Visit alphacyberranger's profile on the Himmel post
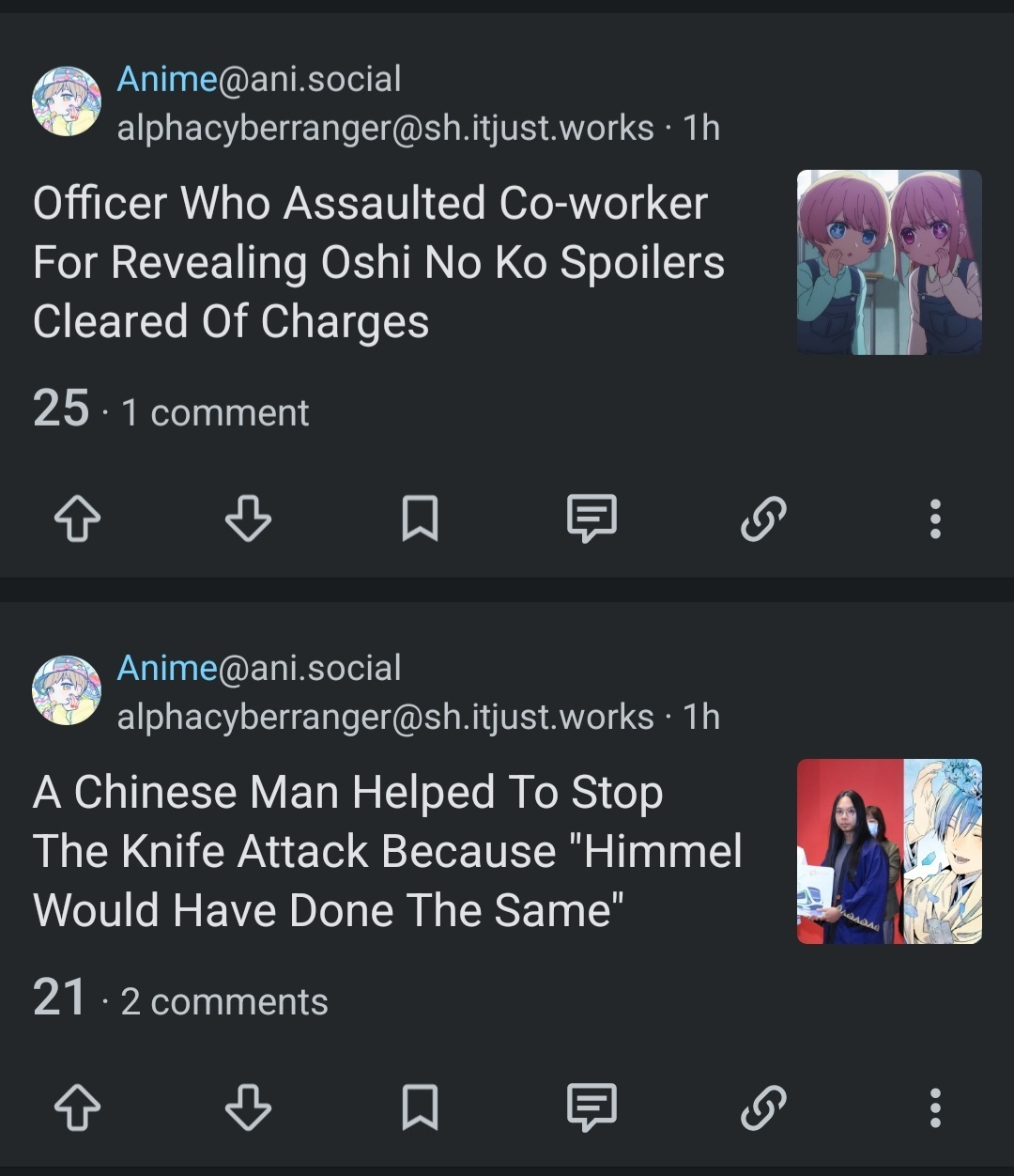The height and width of the screenshot is (1176, 1014). [x=385, y=718]
